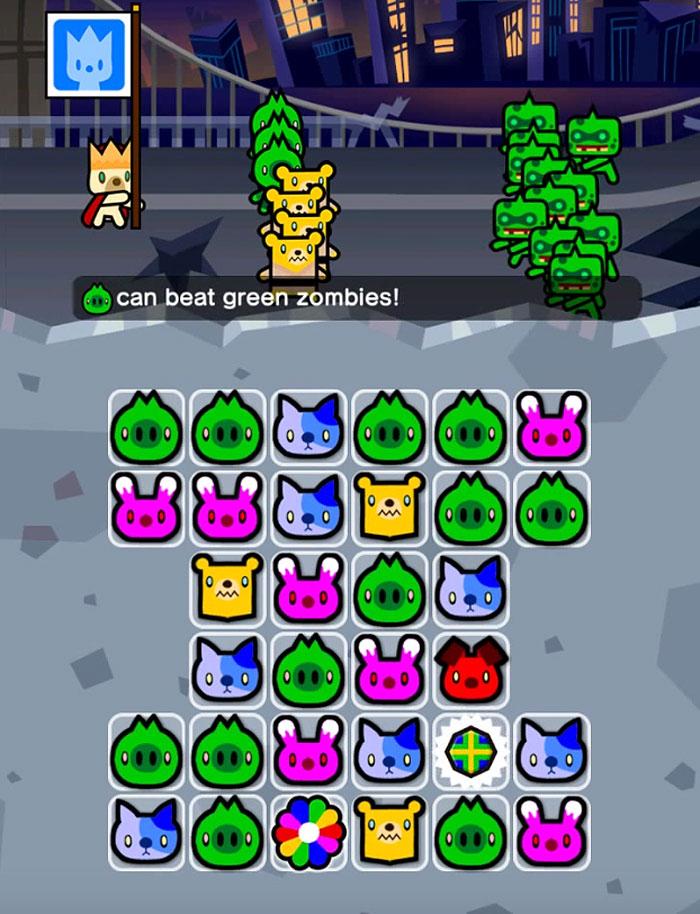The image size is (700, 914).
Task: Tap the rainbow flower tile
Action: pos(308,831)
